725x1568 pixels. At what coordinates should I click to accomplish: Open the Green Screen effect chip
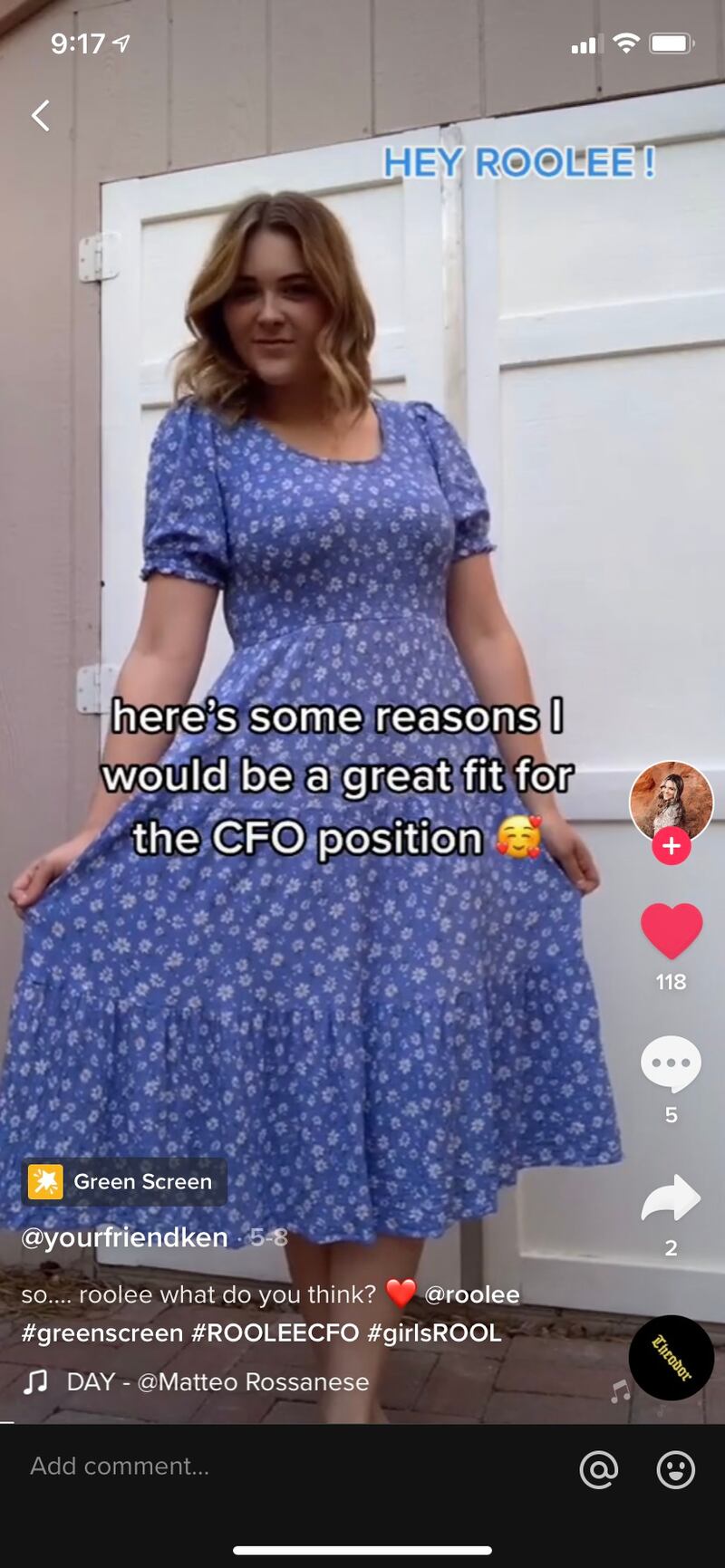pyautogui.click(x=124, y=1181)
